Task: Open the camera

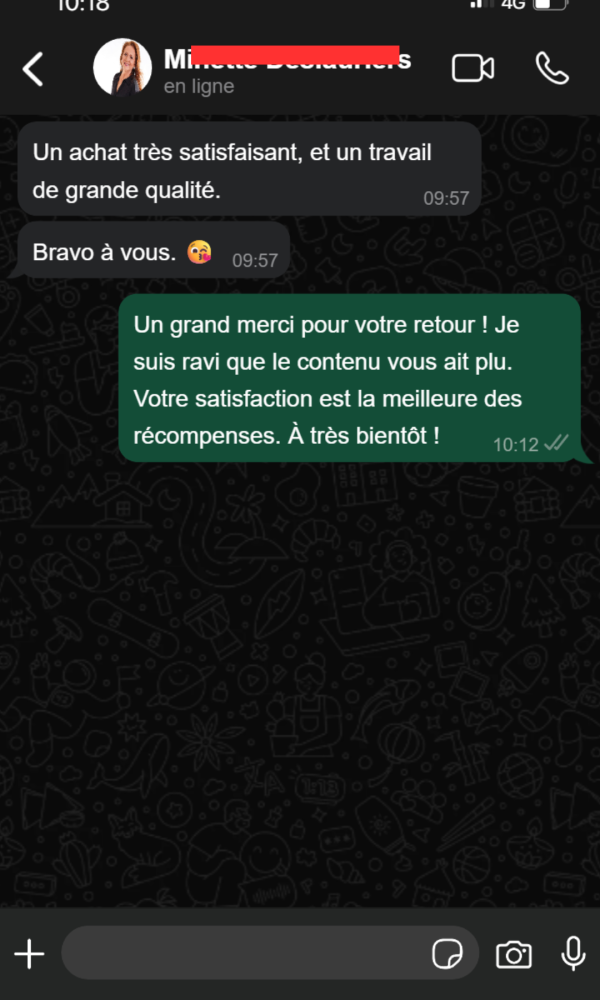Action: coord(514,954)
